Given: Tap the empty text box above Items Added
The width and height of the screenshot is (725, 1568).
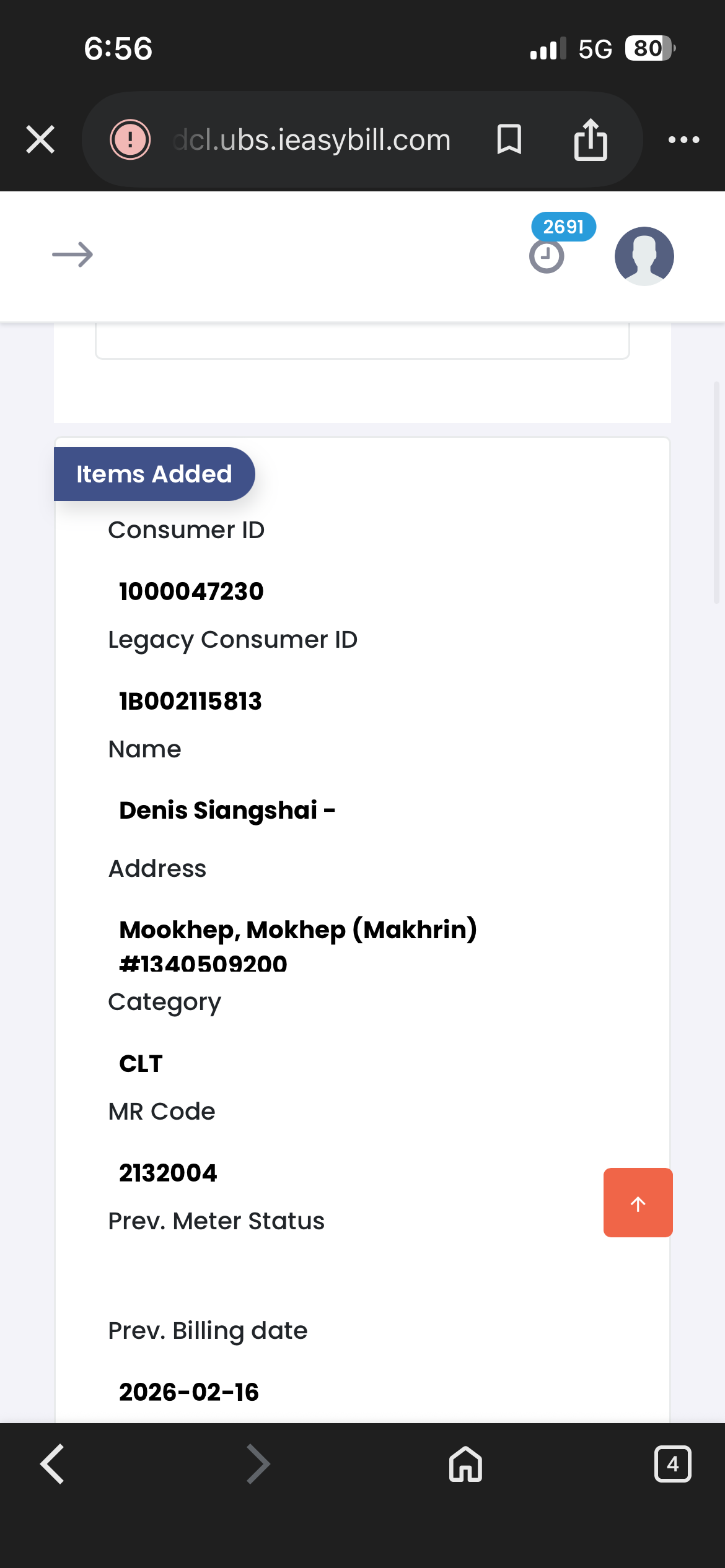Looking at the screenshot, I should pos(362,341).
